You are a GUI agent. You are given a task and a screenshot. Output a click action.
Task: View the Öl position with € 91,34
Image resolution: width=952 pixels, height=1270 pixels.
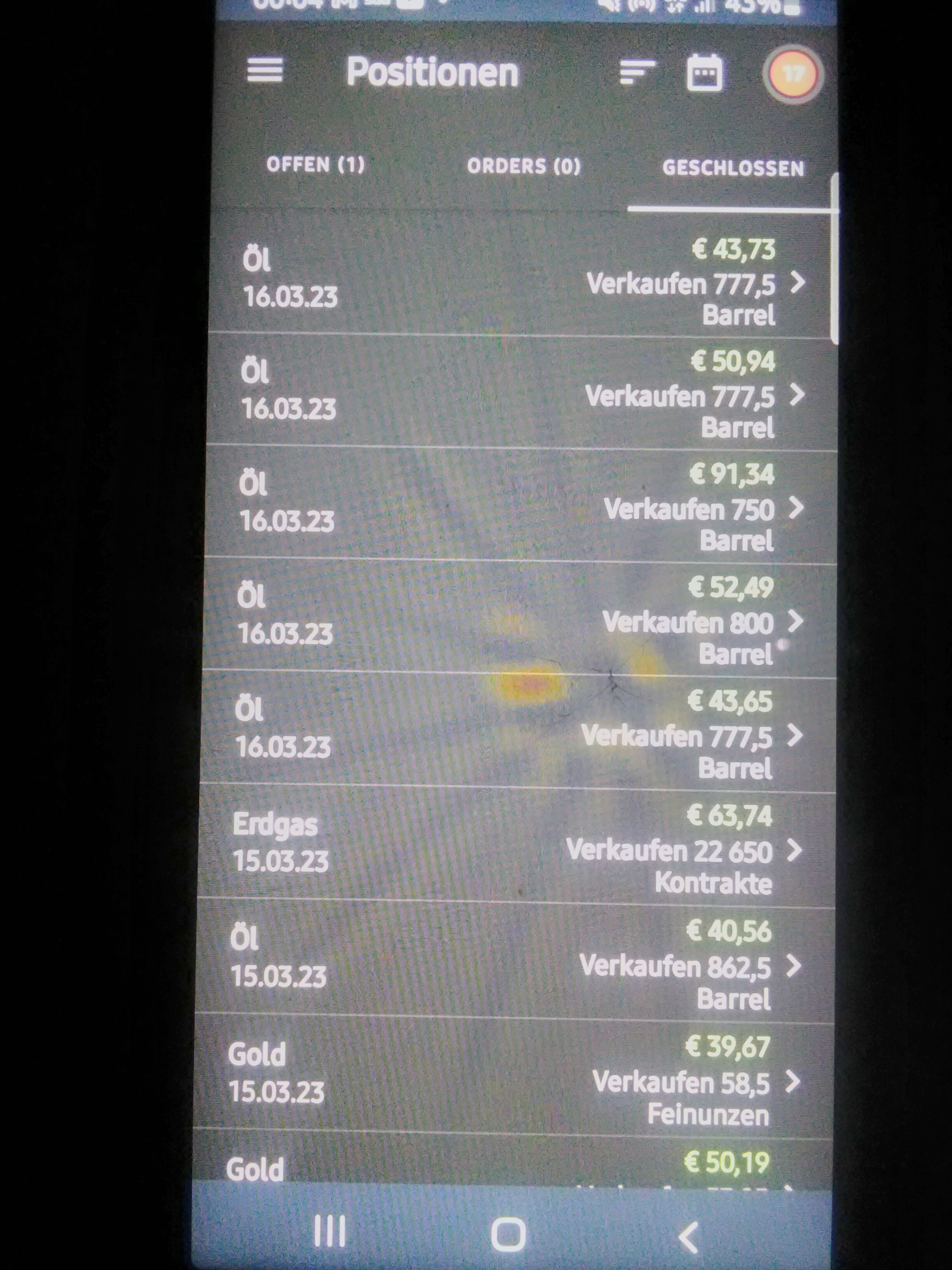pyautogui.click(x=516, y=506)
